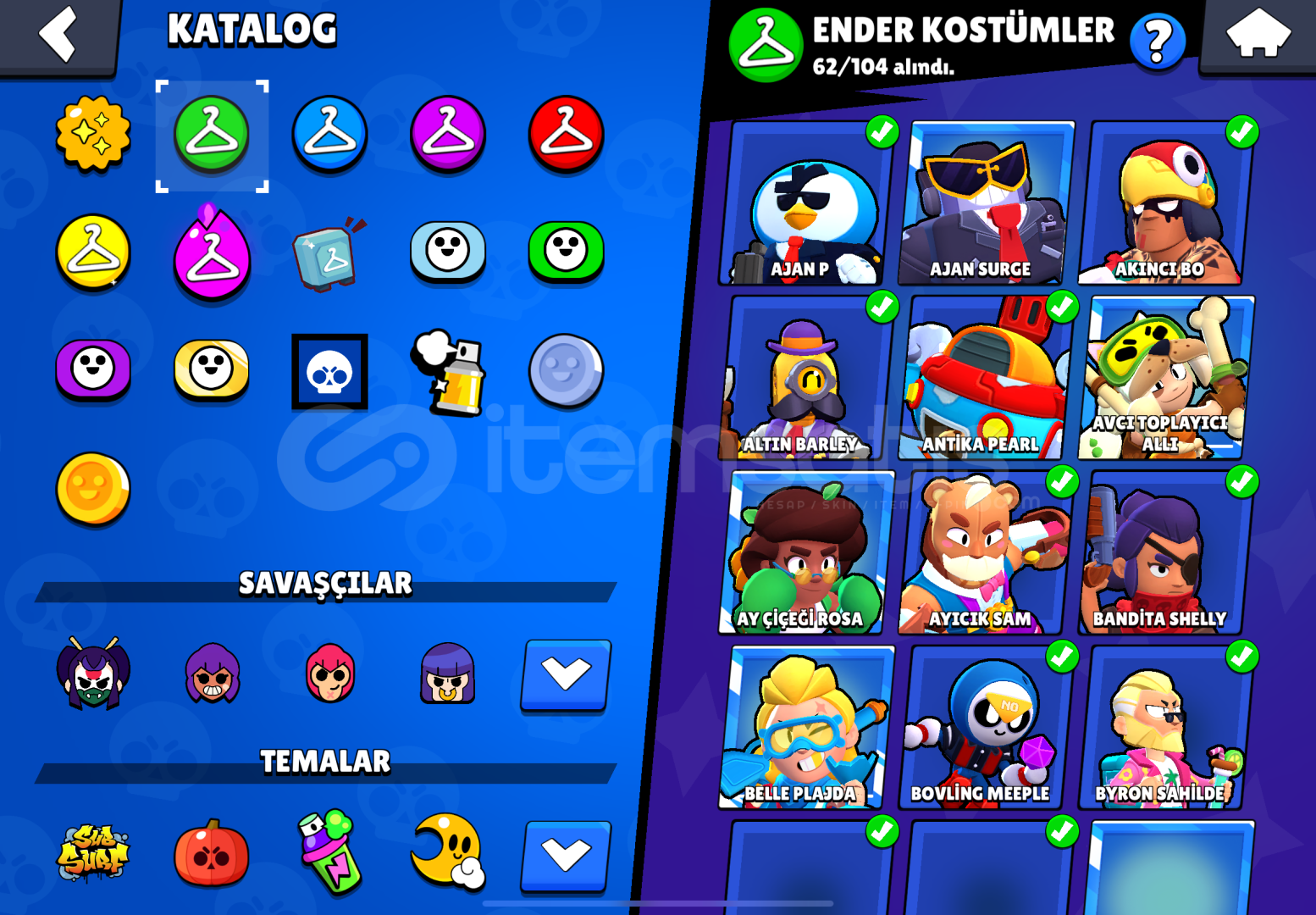Open the orange sparkle category
Viewport: 1316px width, 915px height.
coord(93,135)
